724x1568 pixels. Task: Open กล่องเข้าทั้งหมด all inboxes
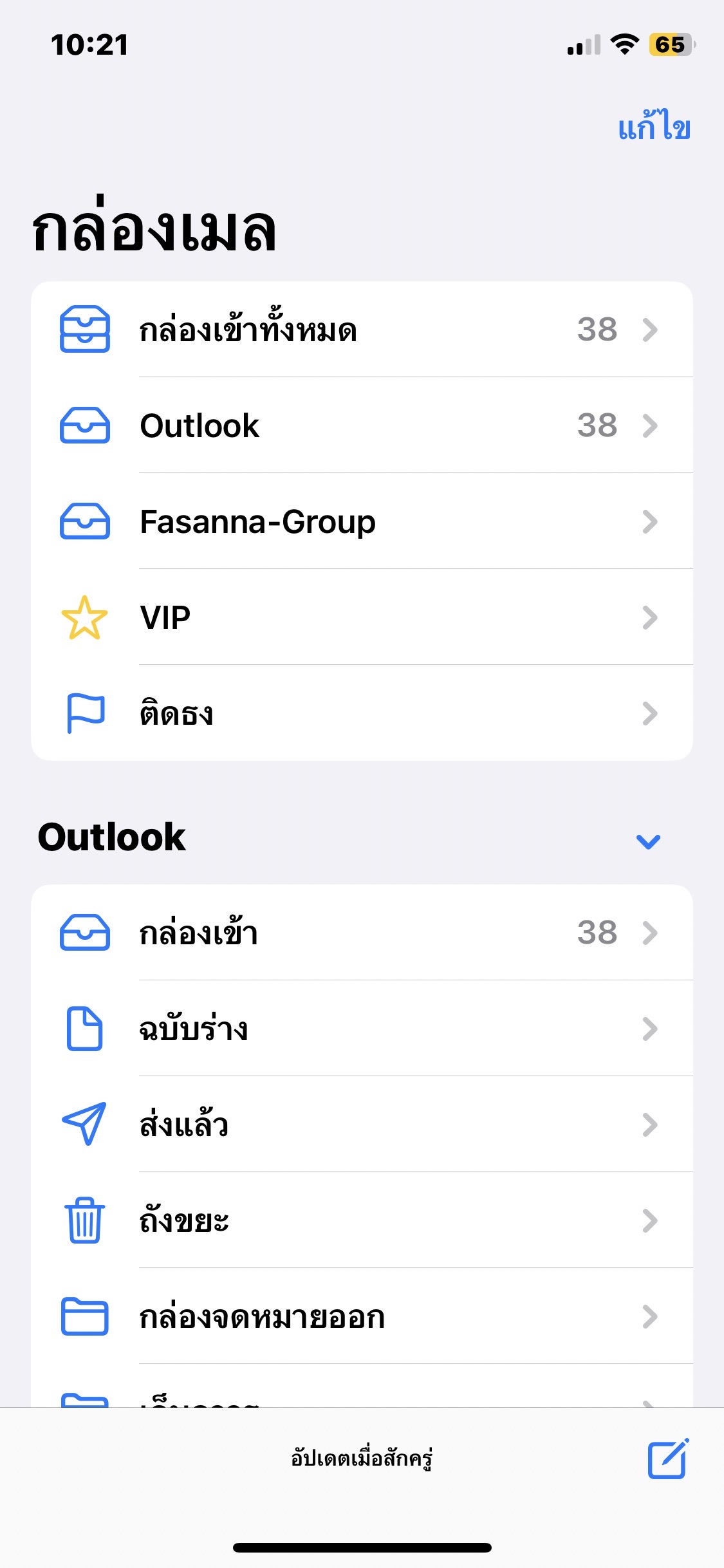[x=362, y=330]
